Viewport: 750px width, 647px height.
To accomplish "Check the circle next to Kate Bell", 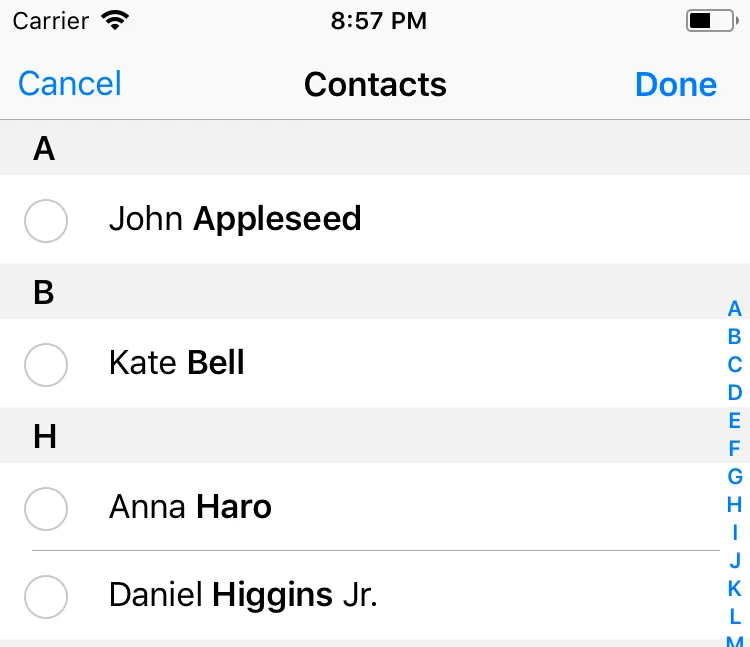I will click(x=46, y=364).
